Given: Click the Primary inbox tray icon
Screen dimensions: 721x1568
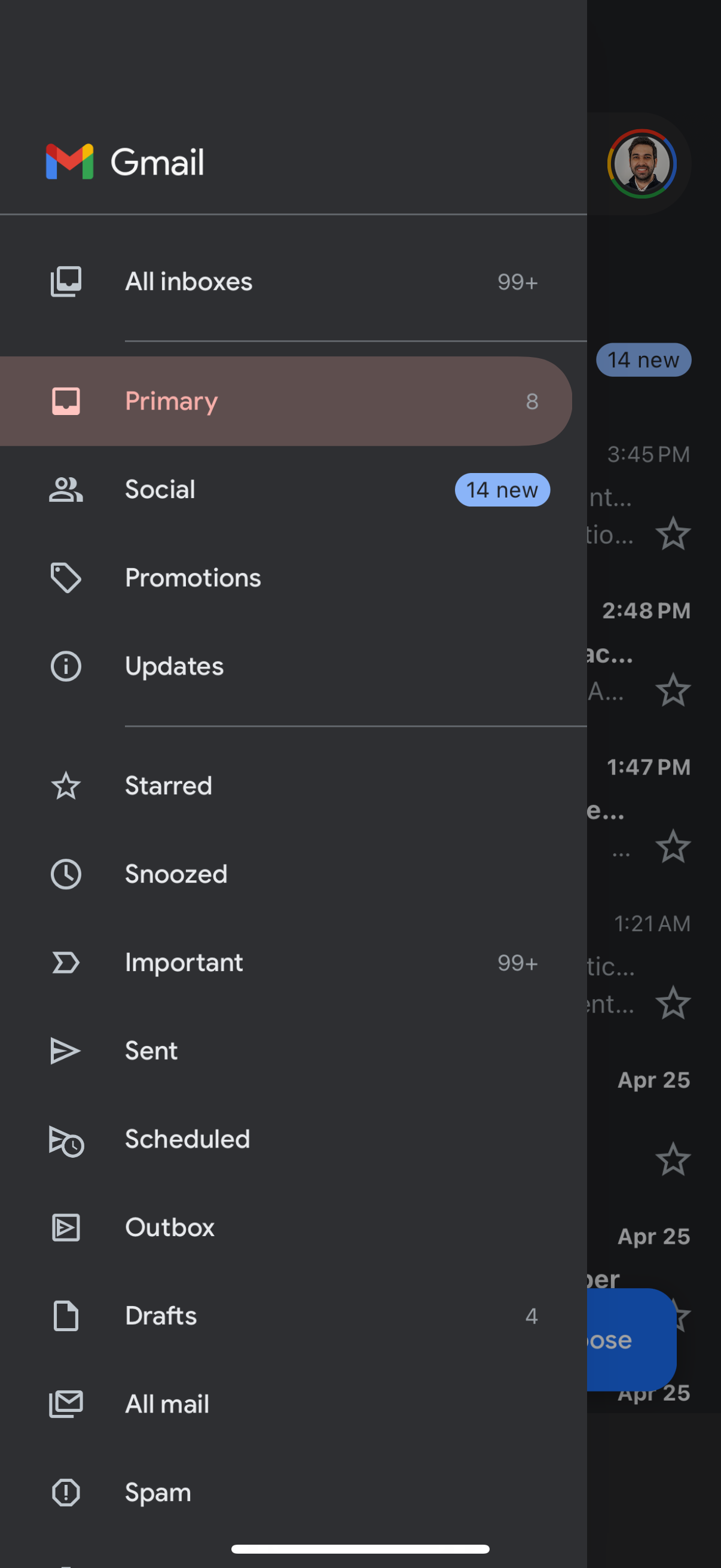Looking at the screenshot, I should click(x=66, y=401).
